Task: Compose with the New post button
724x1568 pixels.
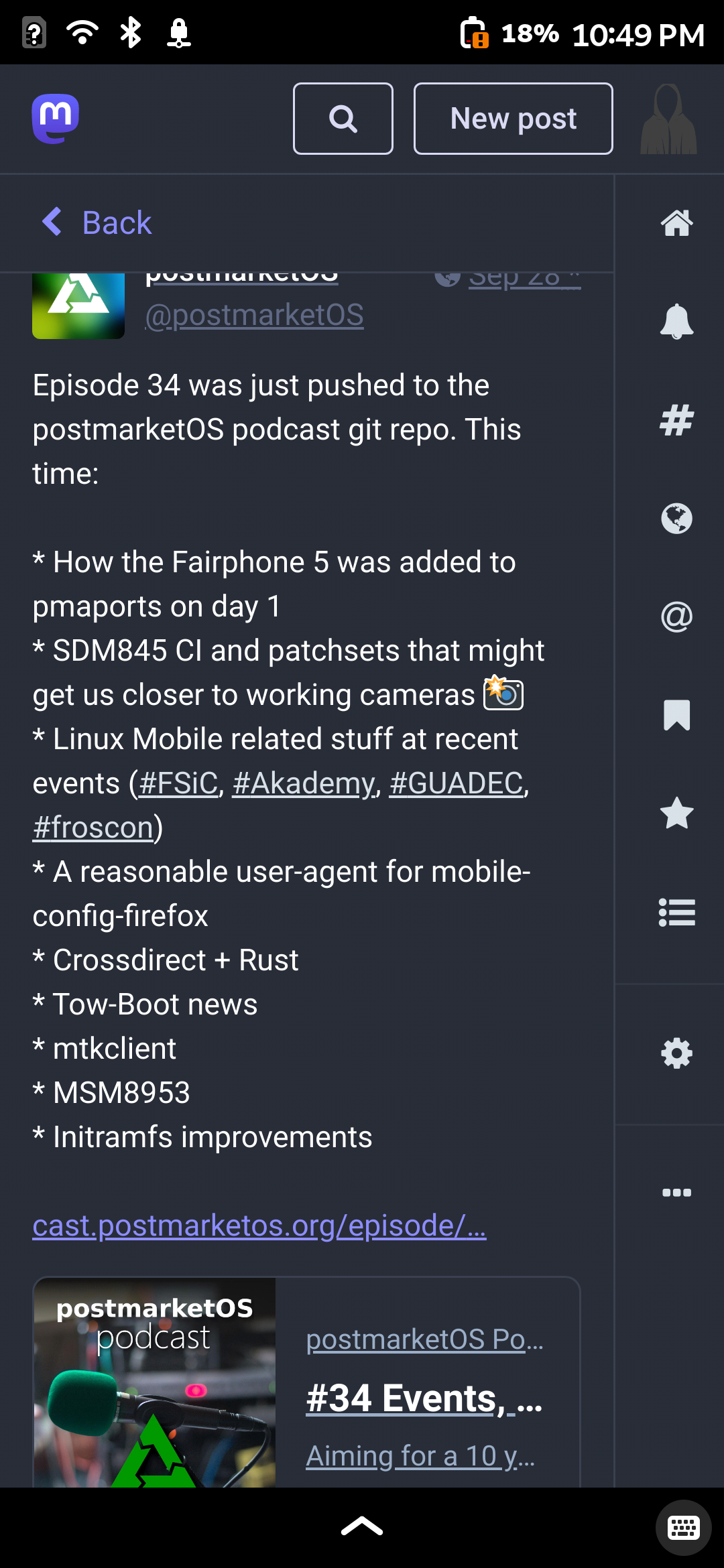Action: (x=514, y=119)
